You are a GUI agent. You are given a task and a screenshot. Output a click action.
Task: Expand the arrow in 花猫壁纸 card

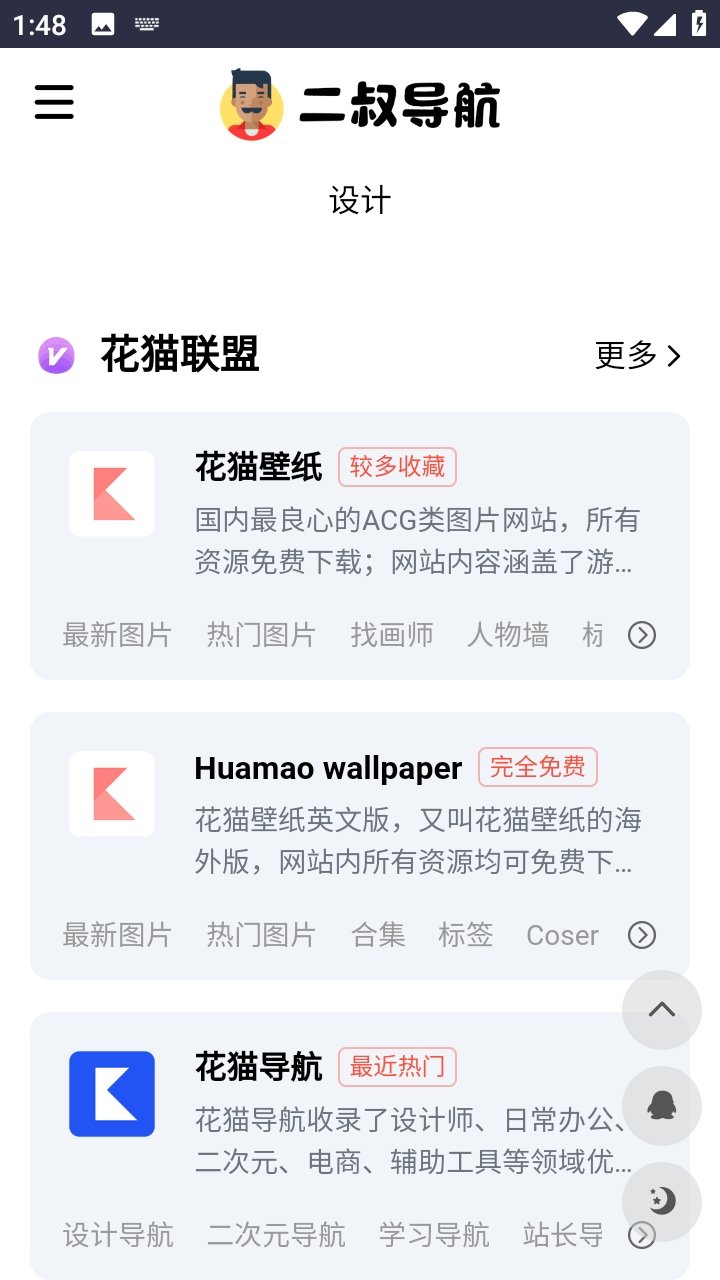(x=642, y=635)
